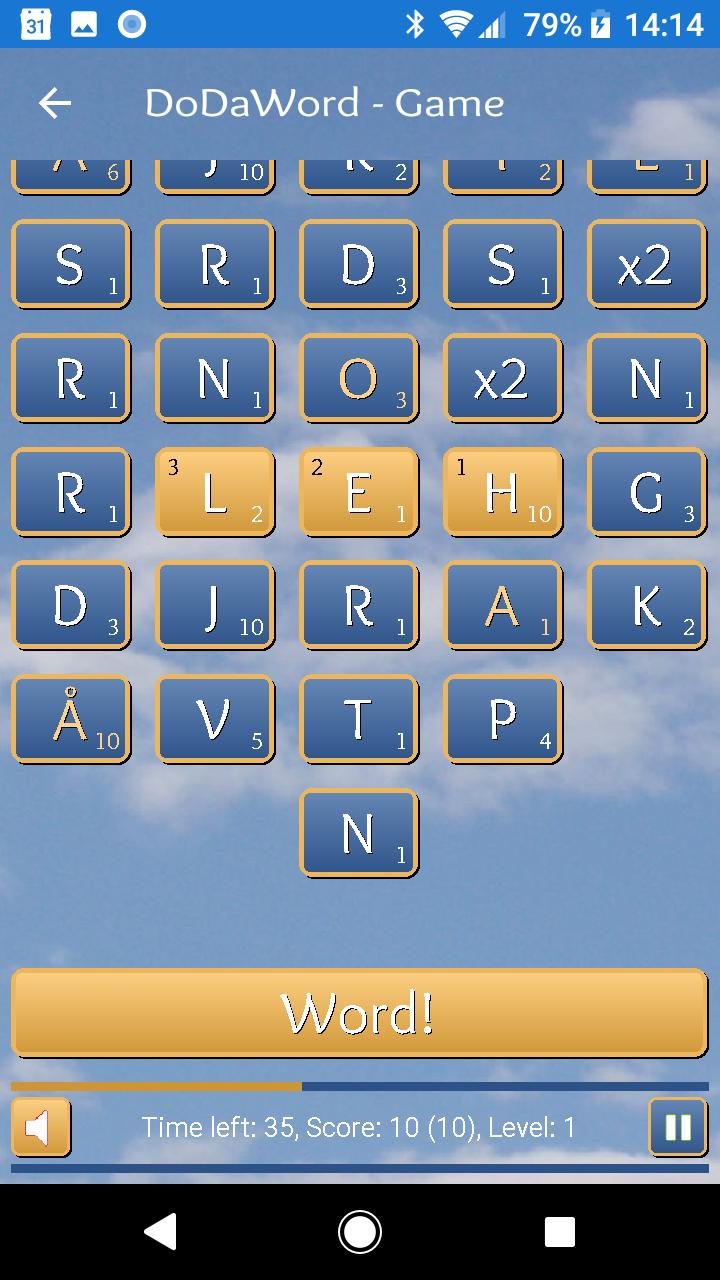Mute the game sound with the speaker icon
The width and height of the screenshot is (720, 1280).
[x=40, y=1127]
